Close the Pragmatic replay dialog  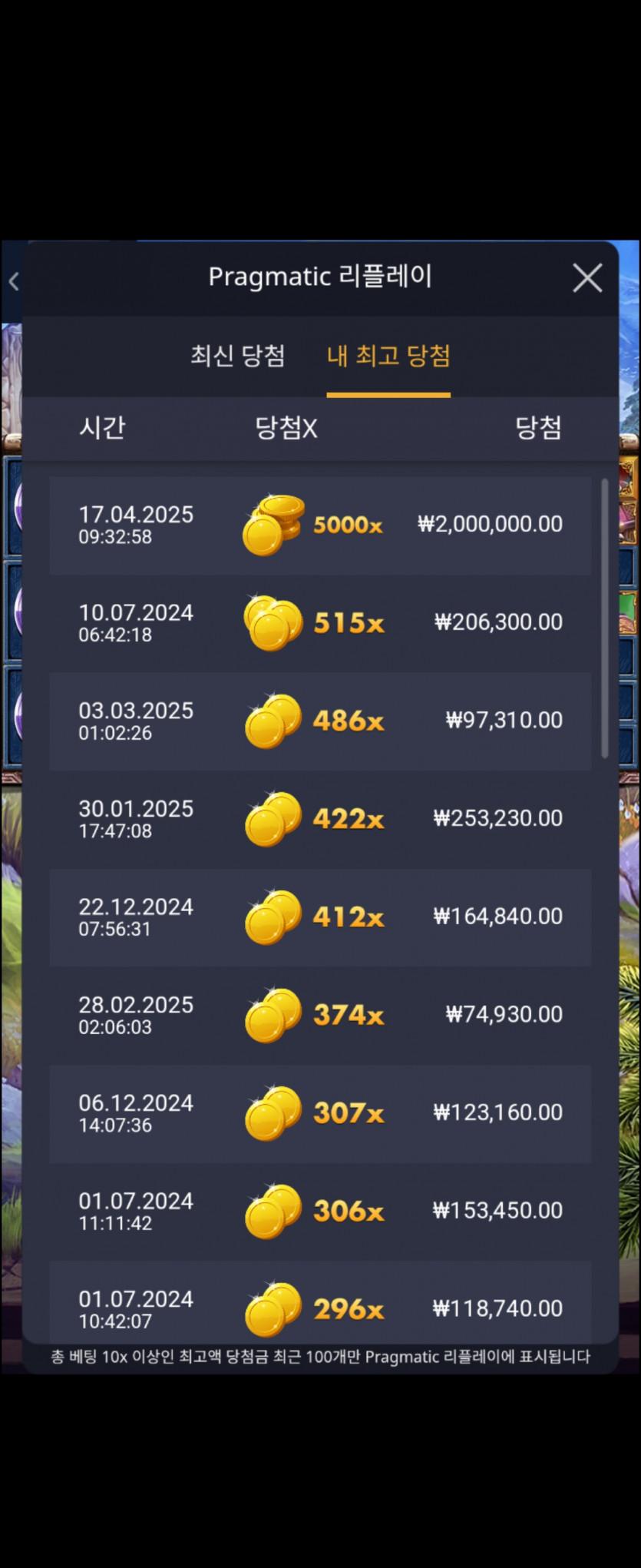pos(587,278)
